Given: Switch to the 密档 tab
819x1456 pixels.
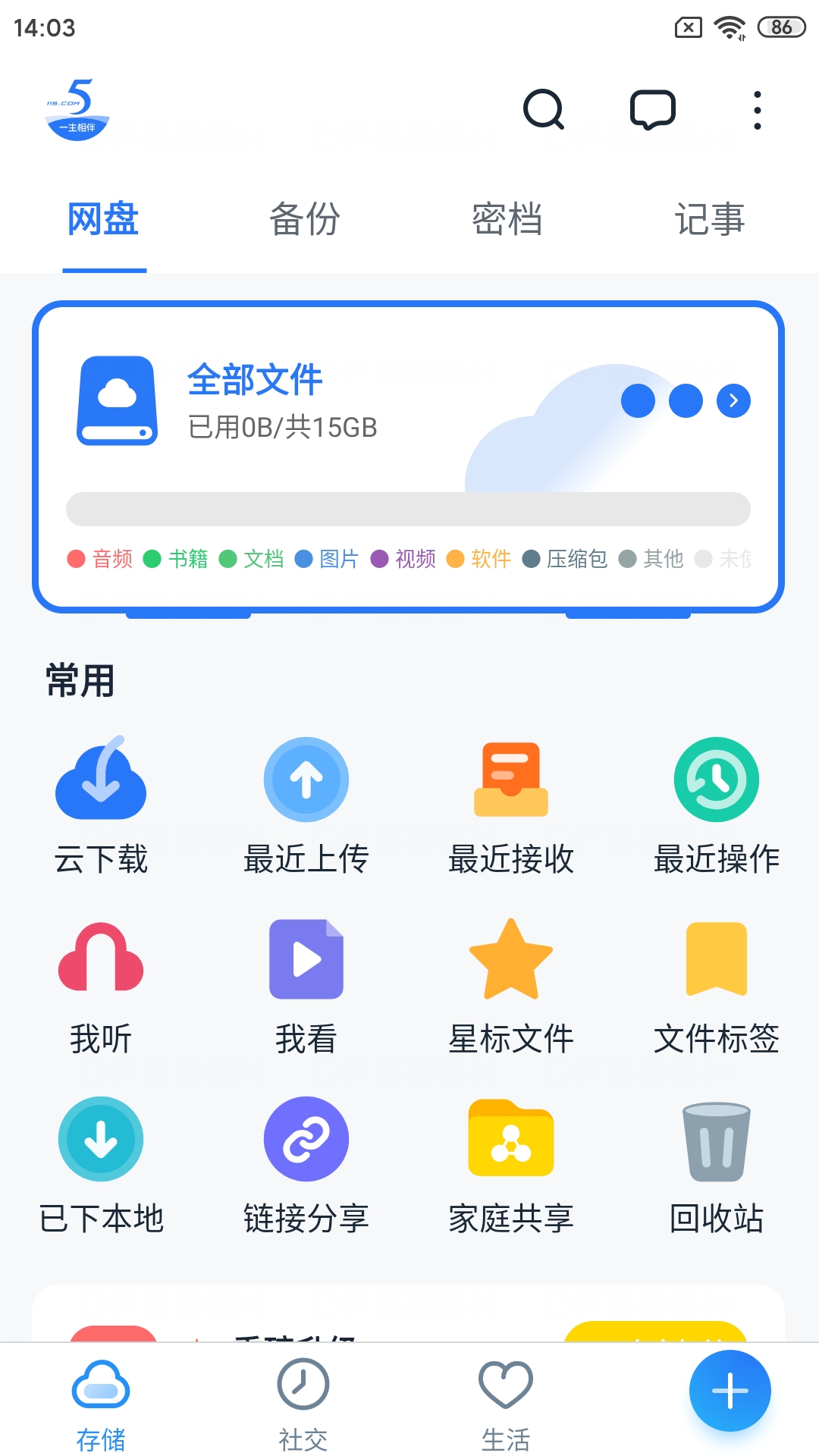Looking at the screenshot, I should pyautogui.click(x=507, y=220).
